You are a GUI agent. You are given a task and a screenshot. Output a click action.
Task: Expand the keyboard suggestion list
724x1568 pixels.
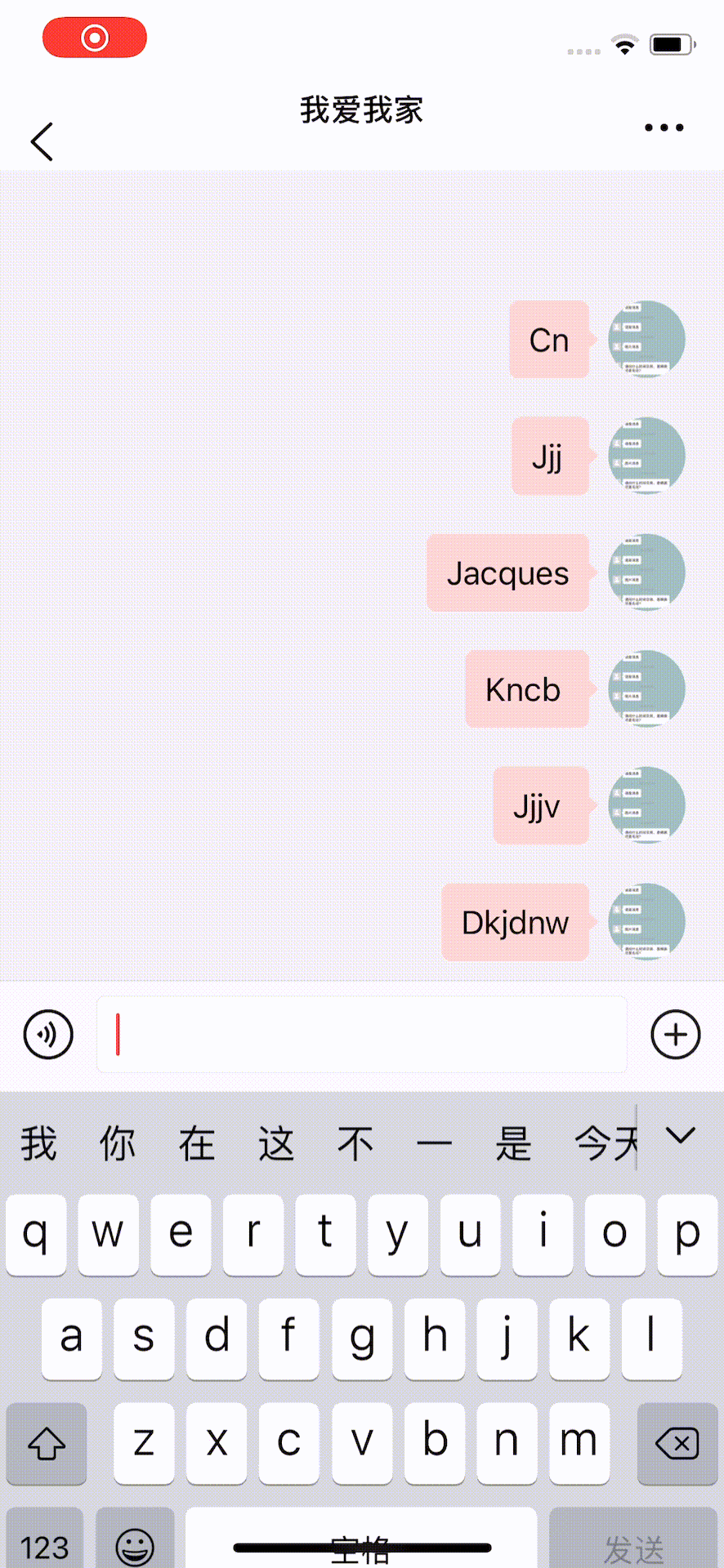coord(680,1136)
